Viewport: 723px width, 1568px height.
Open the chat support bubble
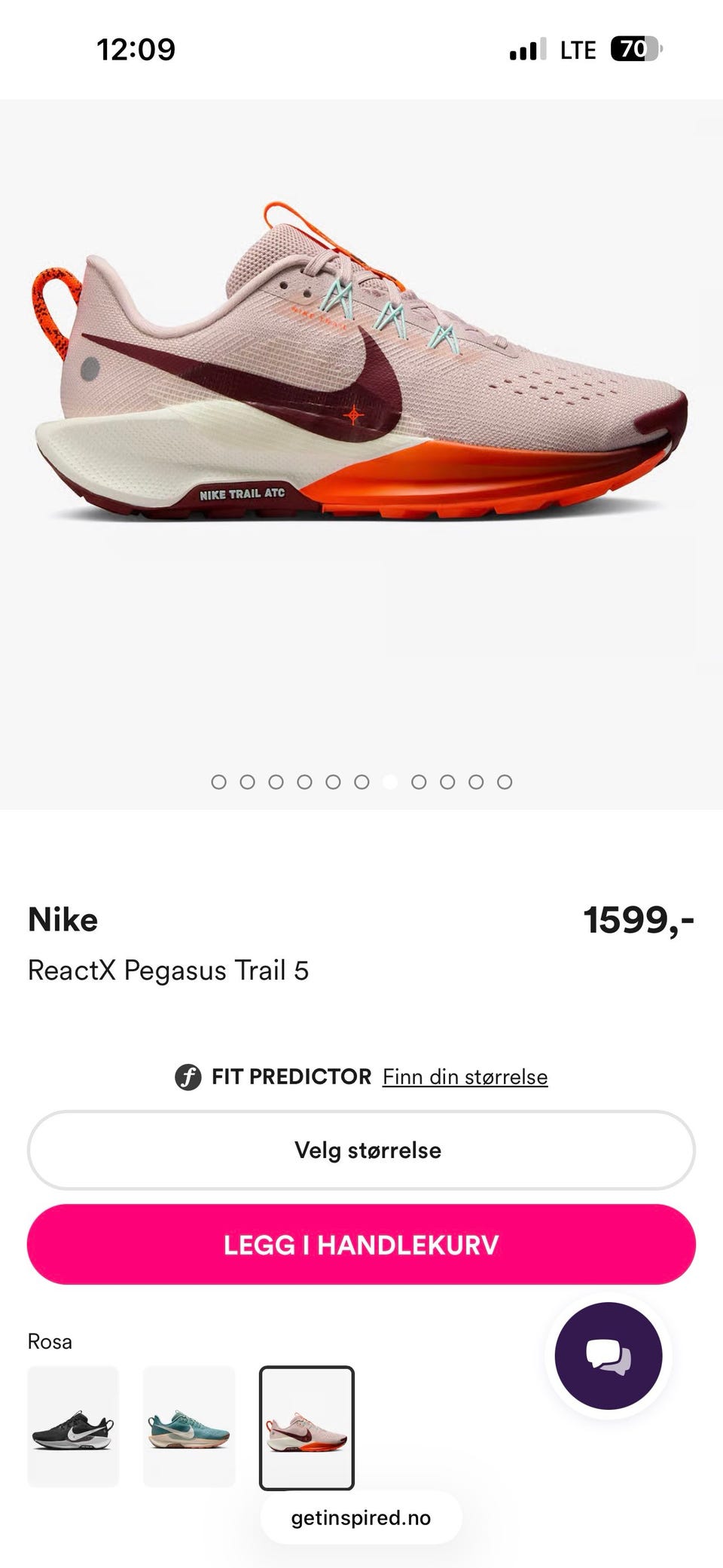point(609,1356)
